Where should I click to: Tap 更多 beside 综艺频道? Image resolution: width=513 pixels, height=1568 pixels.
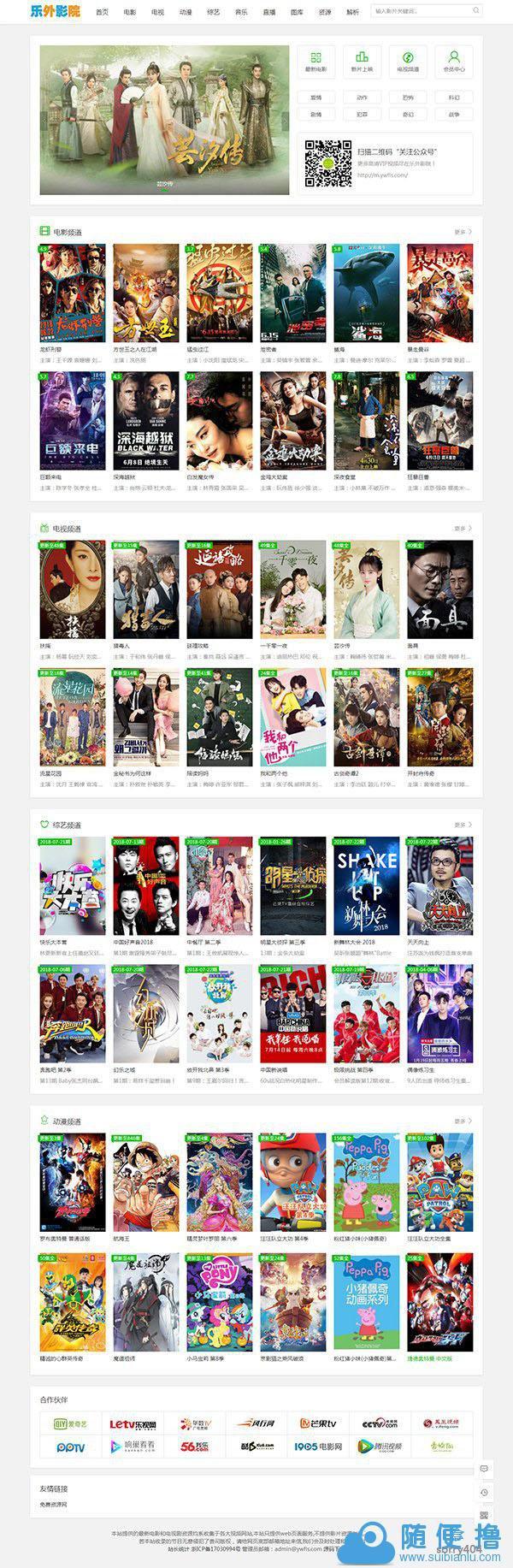click(463, 825)
